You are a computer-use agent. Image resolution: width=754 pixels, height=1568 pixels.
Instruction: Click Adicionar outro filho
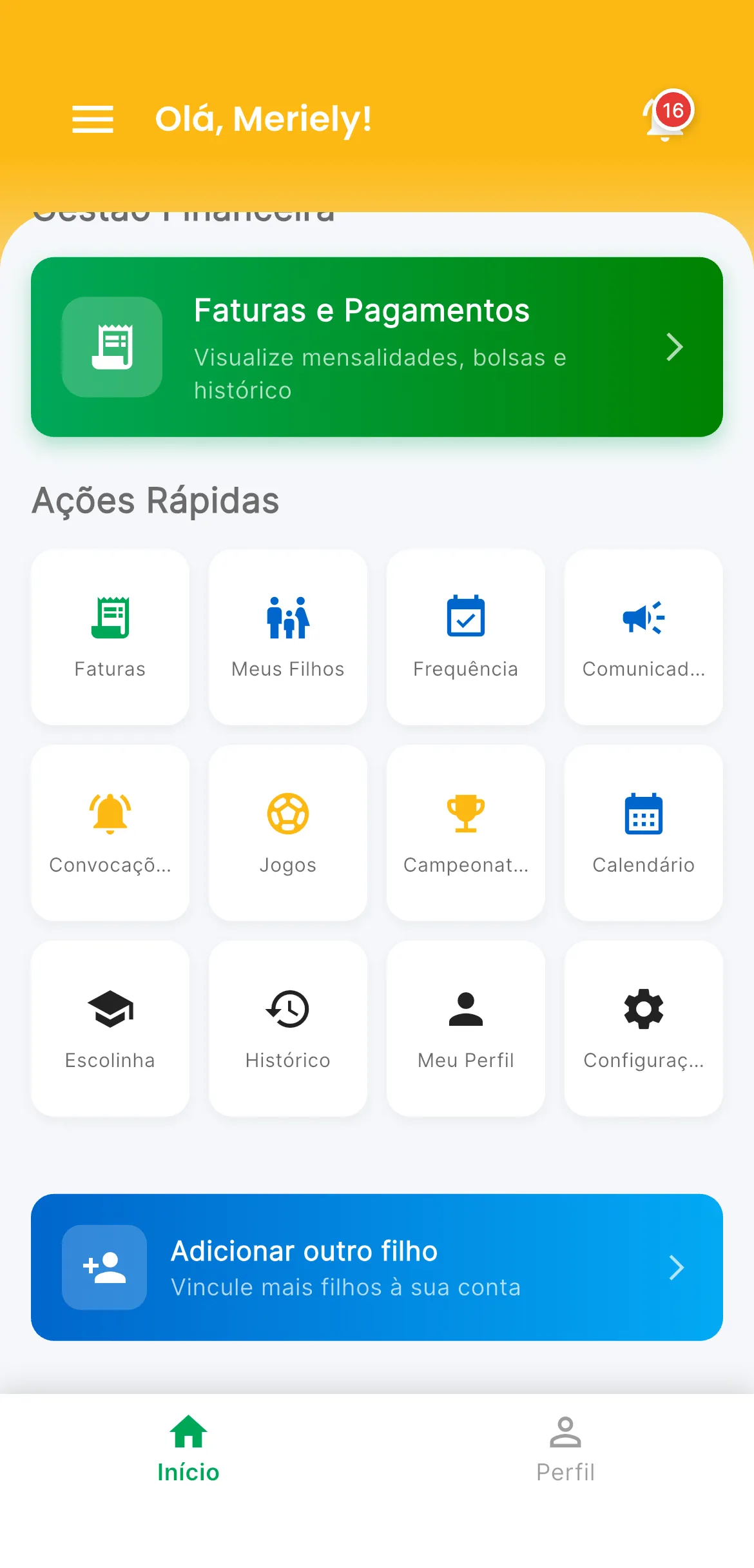377,1268
